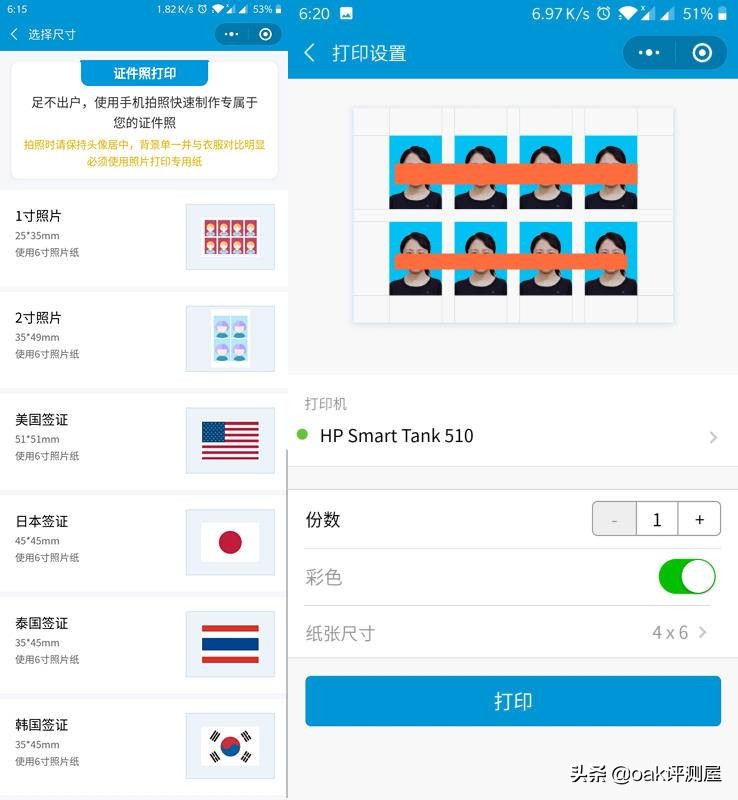Go back using the arrow on 打印设置 screen
Image resolution: width=738 pixels, height=800 pixels.
[x=310, y=52]
